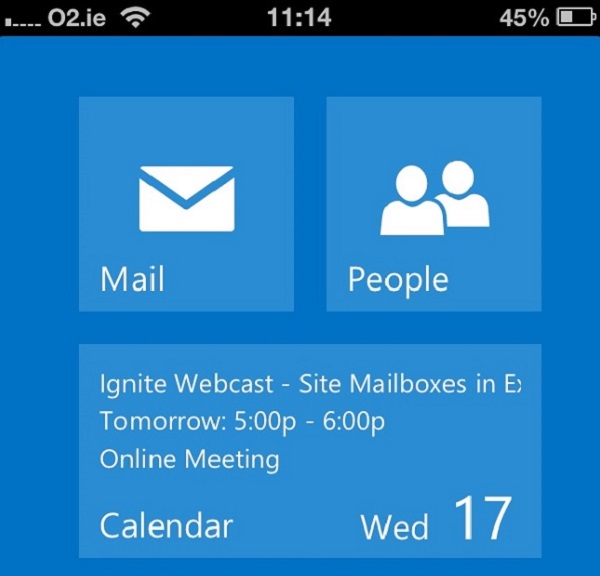The image size is (600, 576).
Task: Open the People tile
Action: pyautogui.click(x=434, y=204)
